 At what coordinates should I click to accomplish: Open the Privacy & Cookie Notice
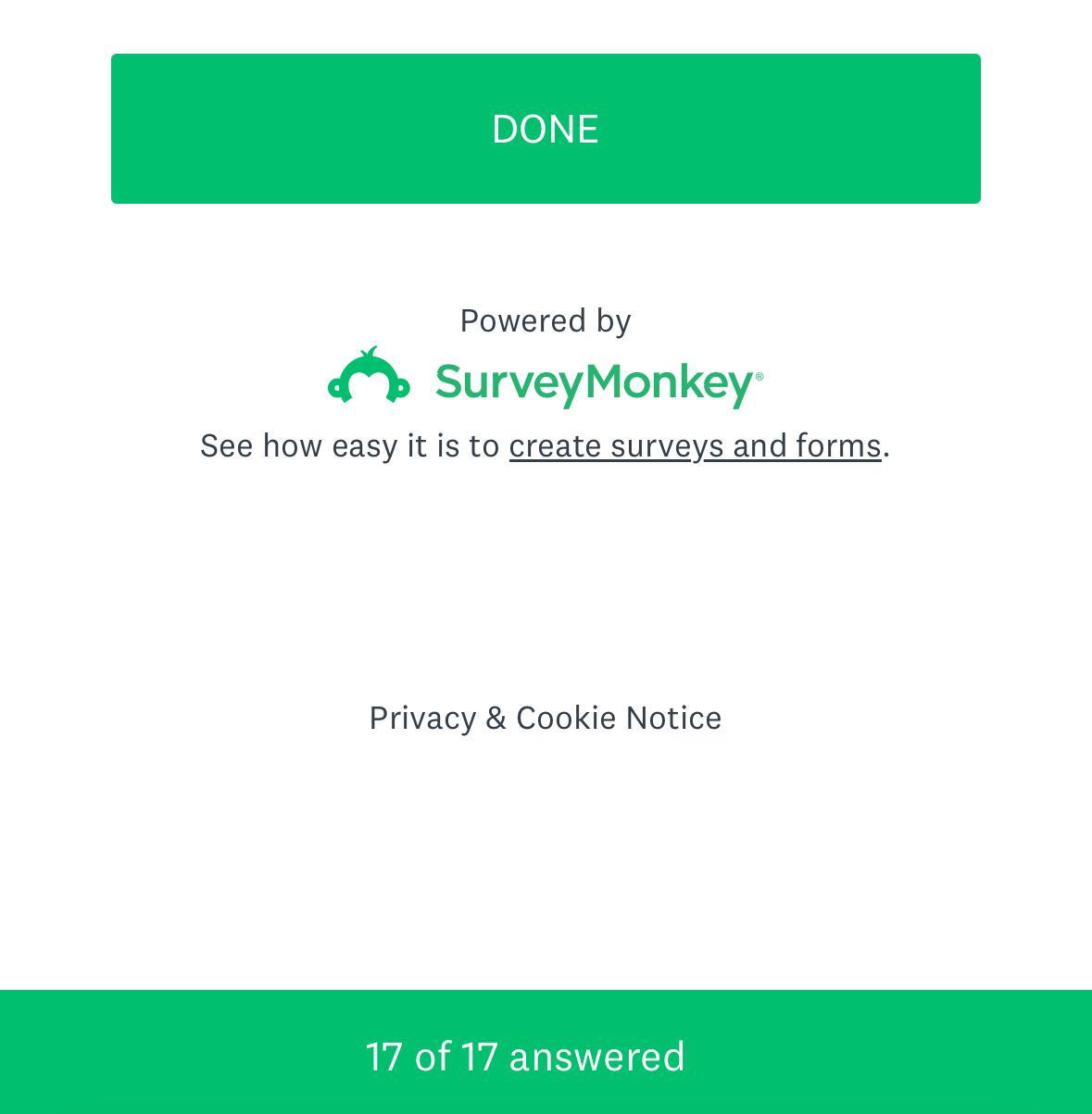pyautogui.click(x=546, y=718)
